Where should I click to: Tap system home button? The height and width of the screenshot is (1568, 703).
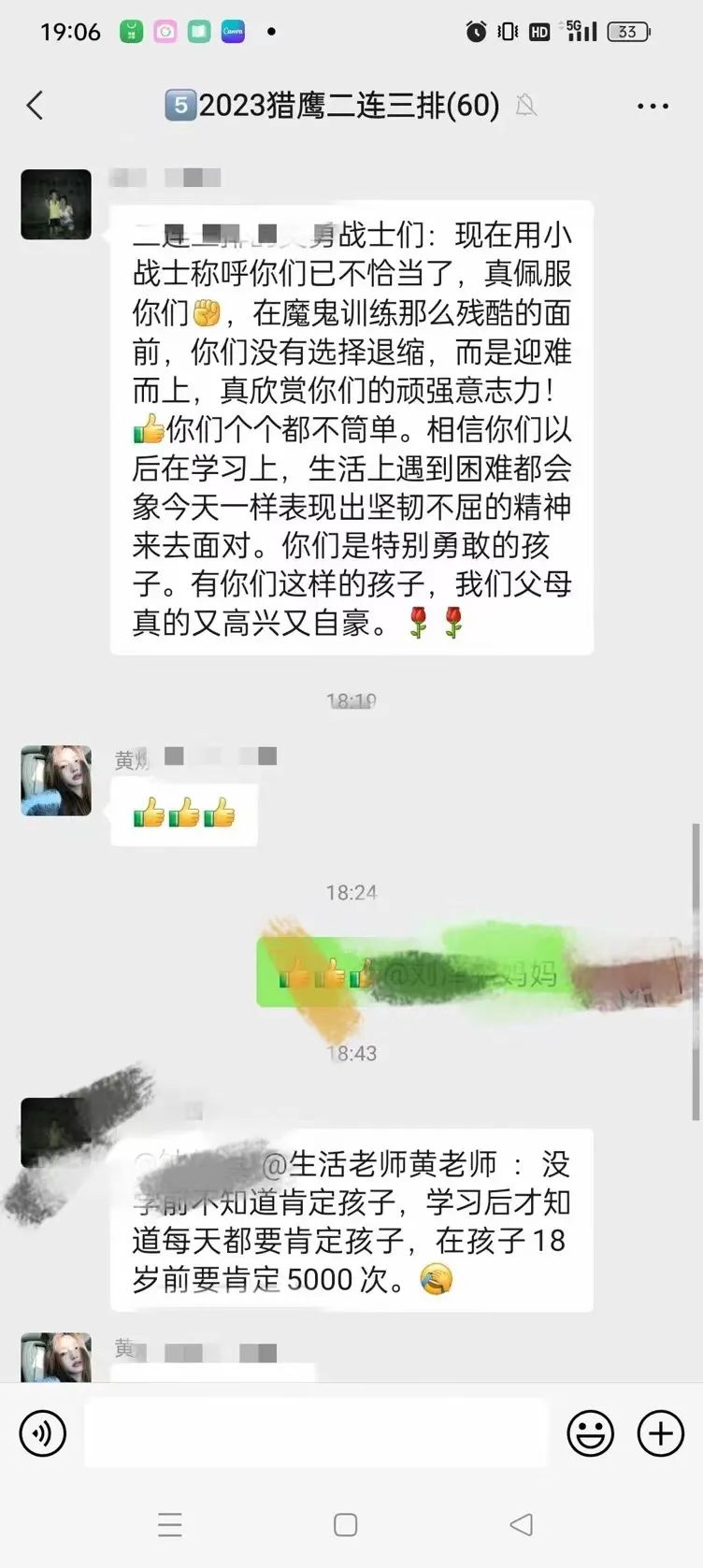tap(346, 1525)
